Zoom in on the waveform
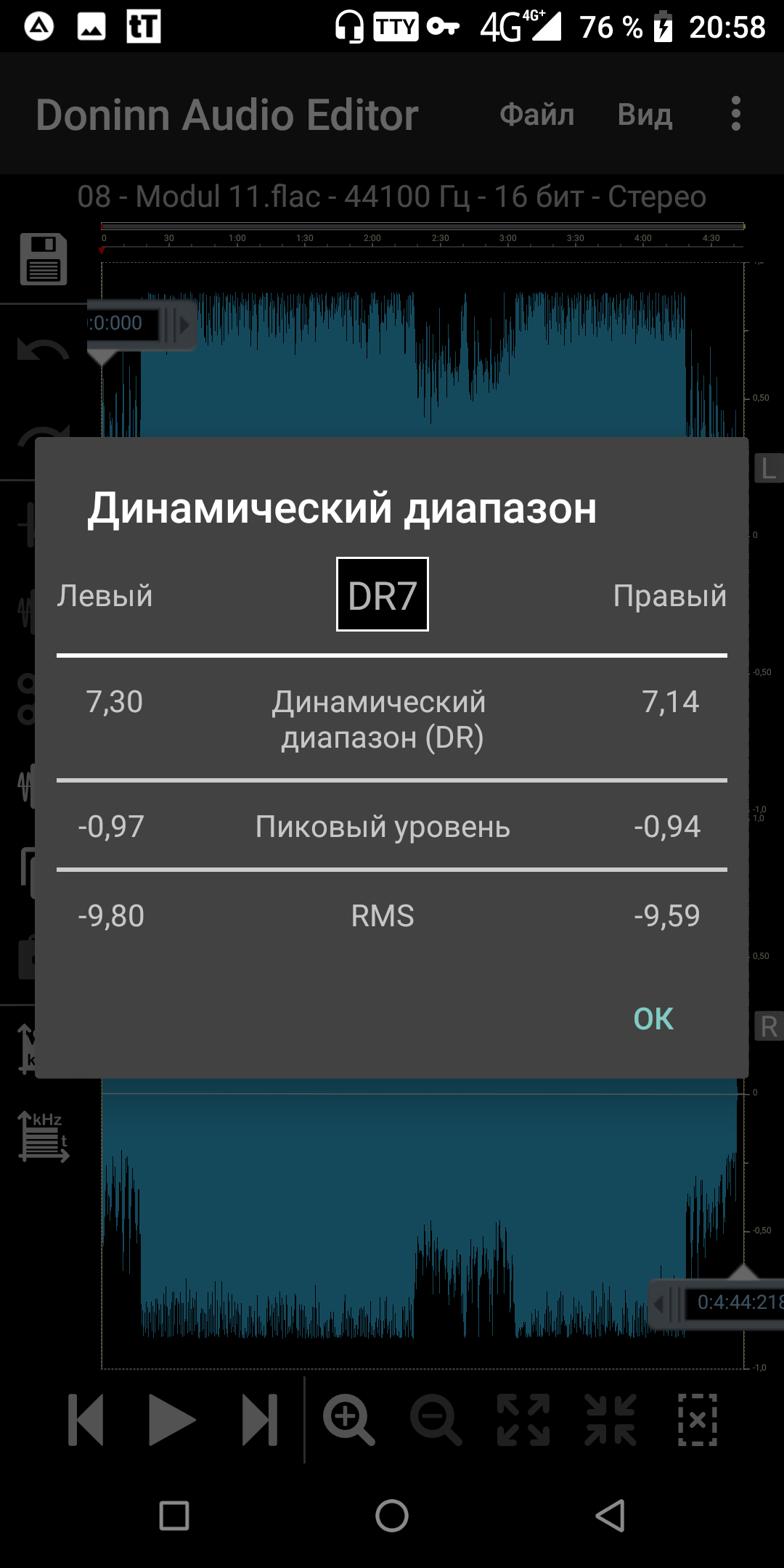Image resolution: width=784 pixels, height=1568 pixels. [348, 1420]
